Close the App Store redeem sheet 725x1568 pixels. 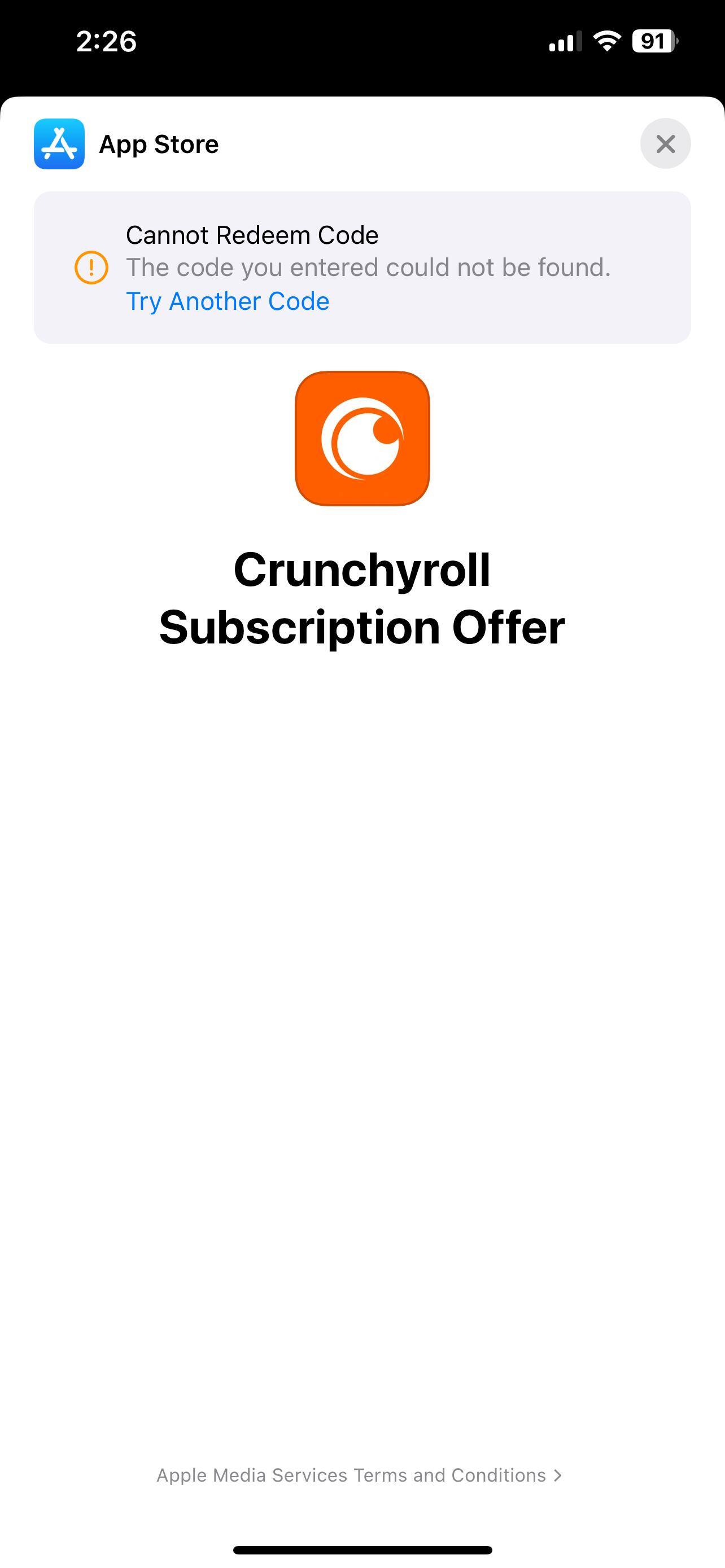[x=665, y=144]
